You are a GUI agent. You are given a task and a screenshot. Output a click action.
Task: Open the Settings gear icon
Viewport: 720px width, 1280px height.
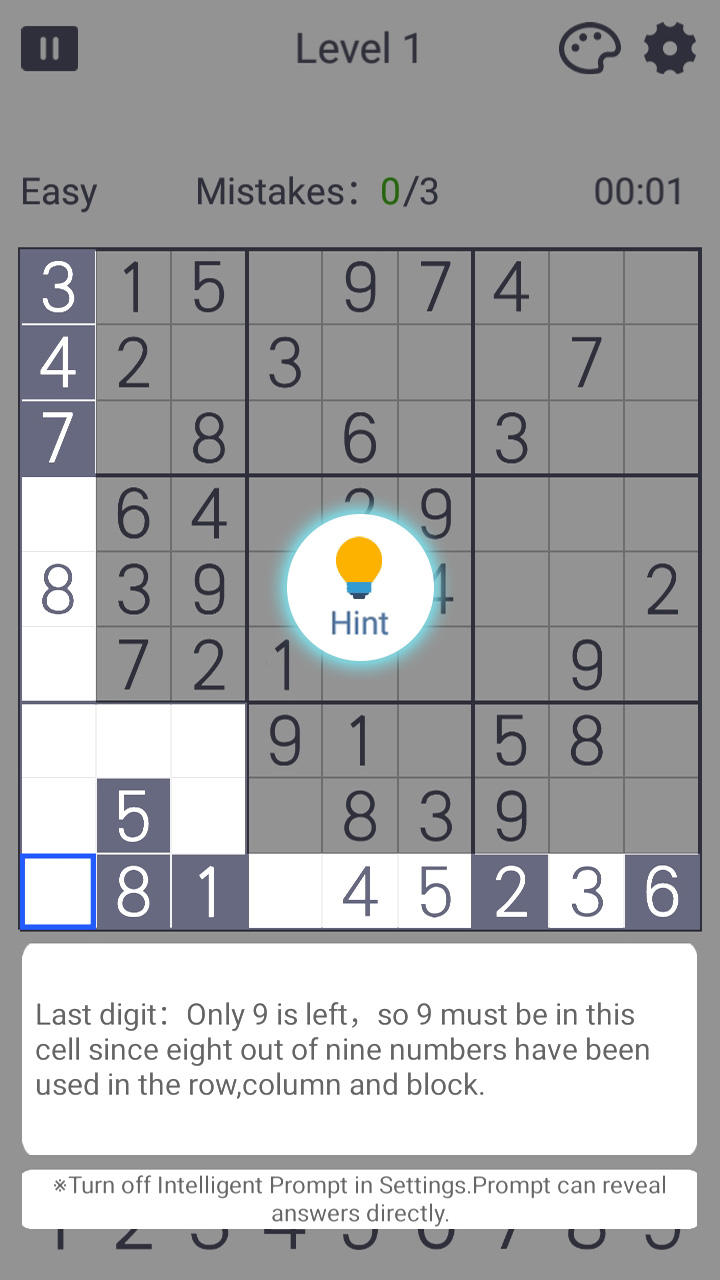tap(669, 48)
